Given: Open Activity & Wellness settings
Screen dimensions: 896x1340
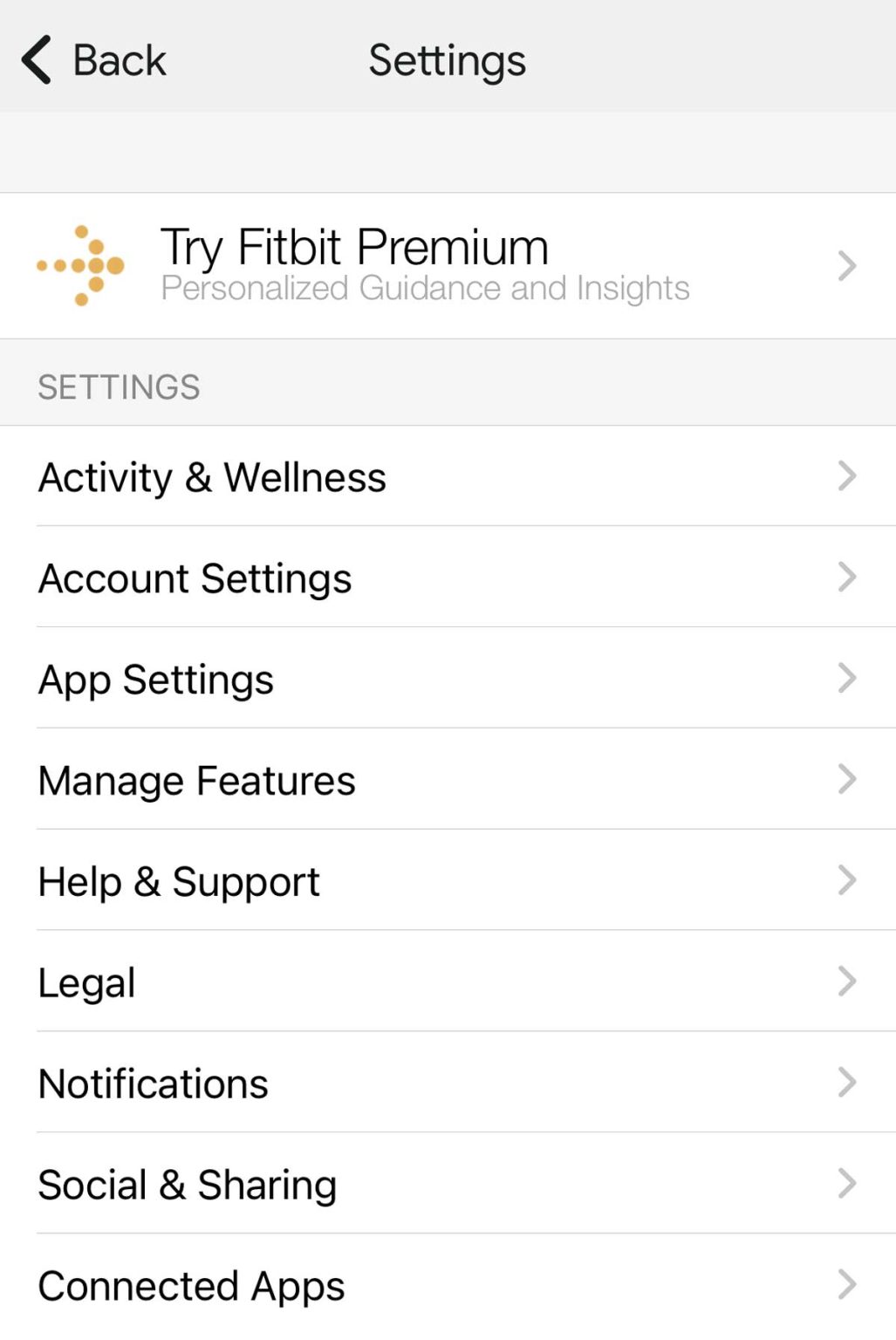Looking at the screenshot, I should [212, 476].
